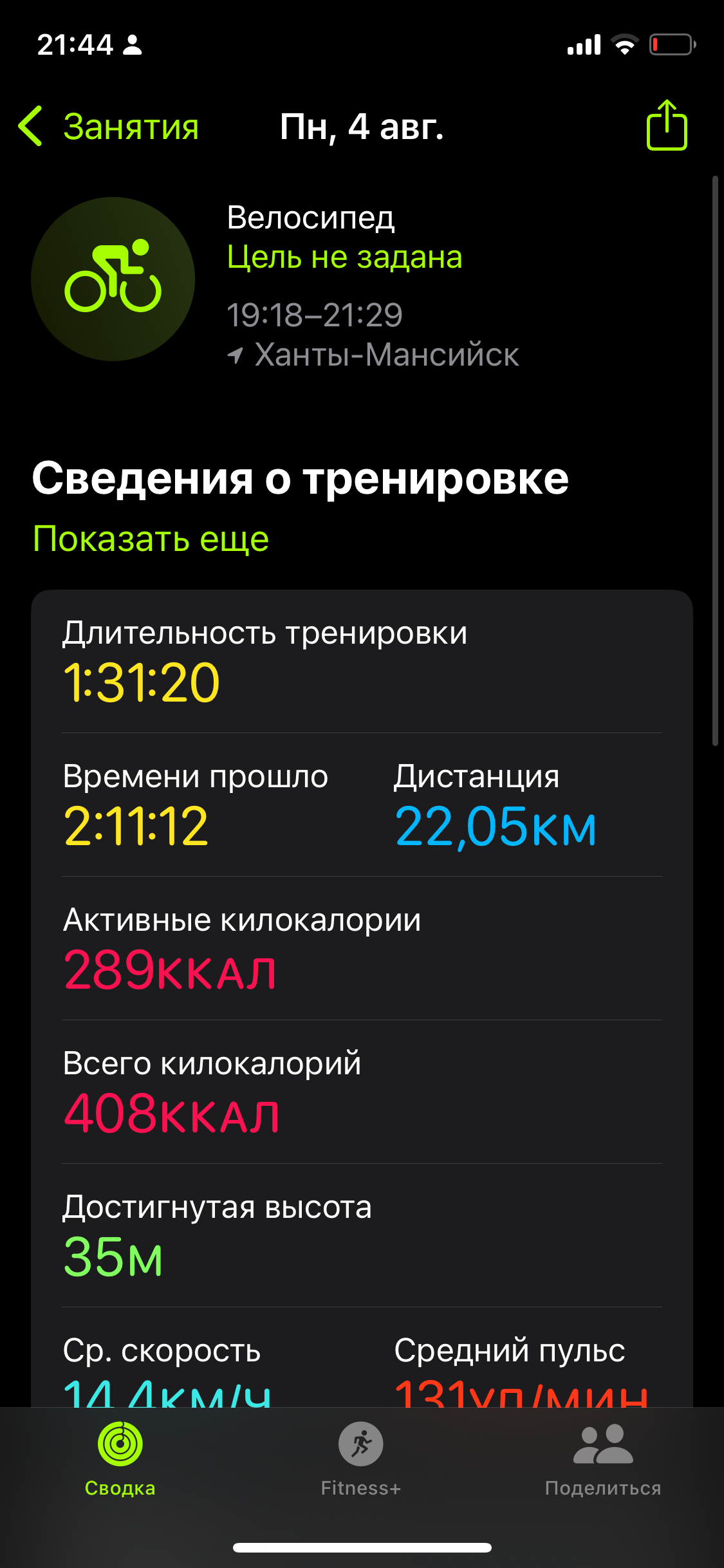Viewport: 724px width, 1568px height.
Task: Open the Fitness+ tab
Action: [361, 1460]
